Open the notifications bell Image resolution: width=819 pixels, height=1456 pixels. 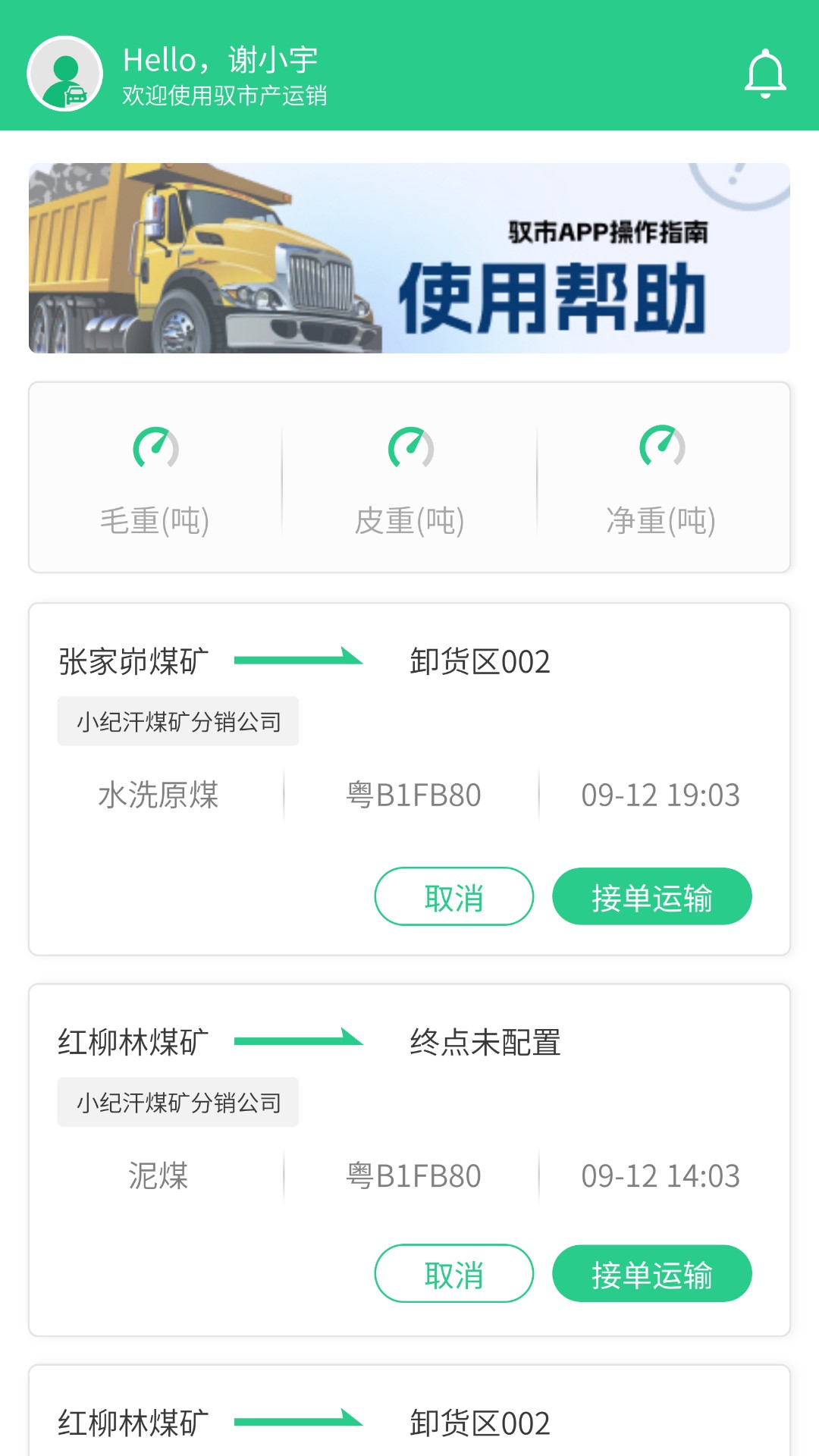[764, 74]
